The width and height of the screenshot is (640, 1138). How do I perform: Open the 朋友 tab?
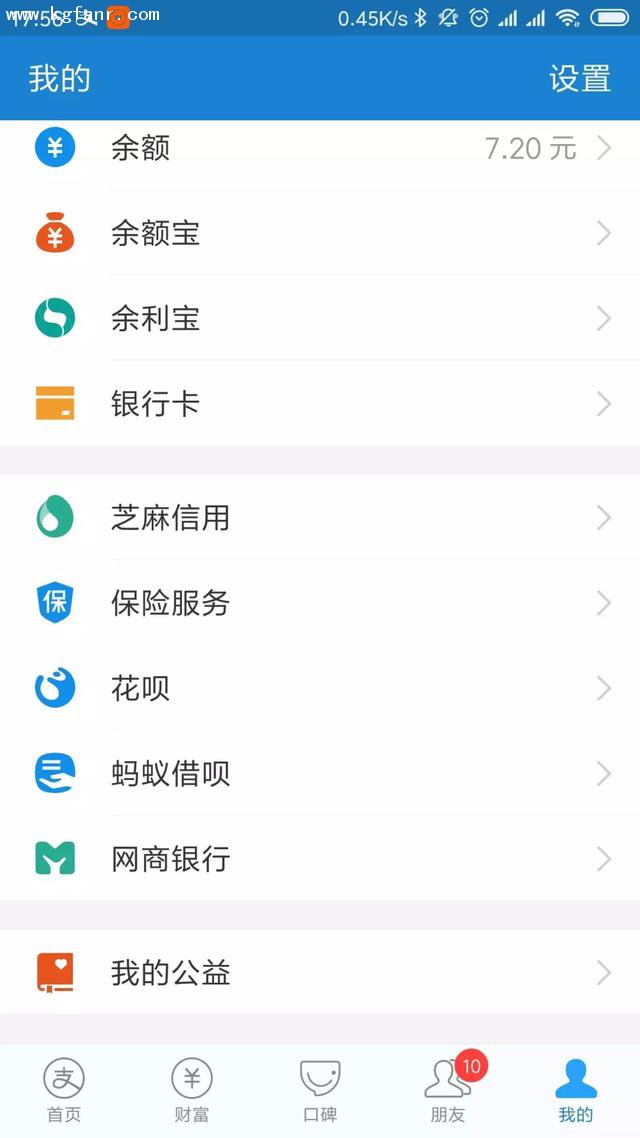pyautogui.click(x=448, y=1091)
